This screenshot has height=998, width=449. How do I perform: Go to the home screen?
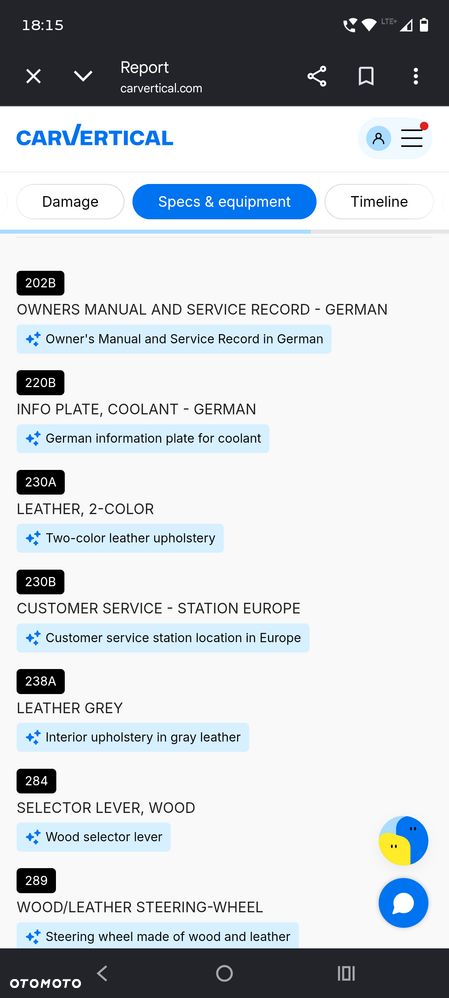coord(224,973)
